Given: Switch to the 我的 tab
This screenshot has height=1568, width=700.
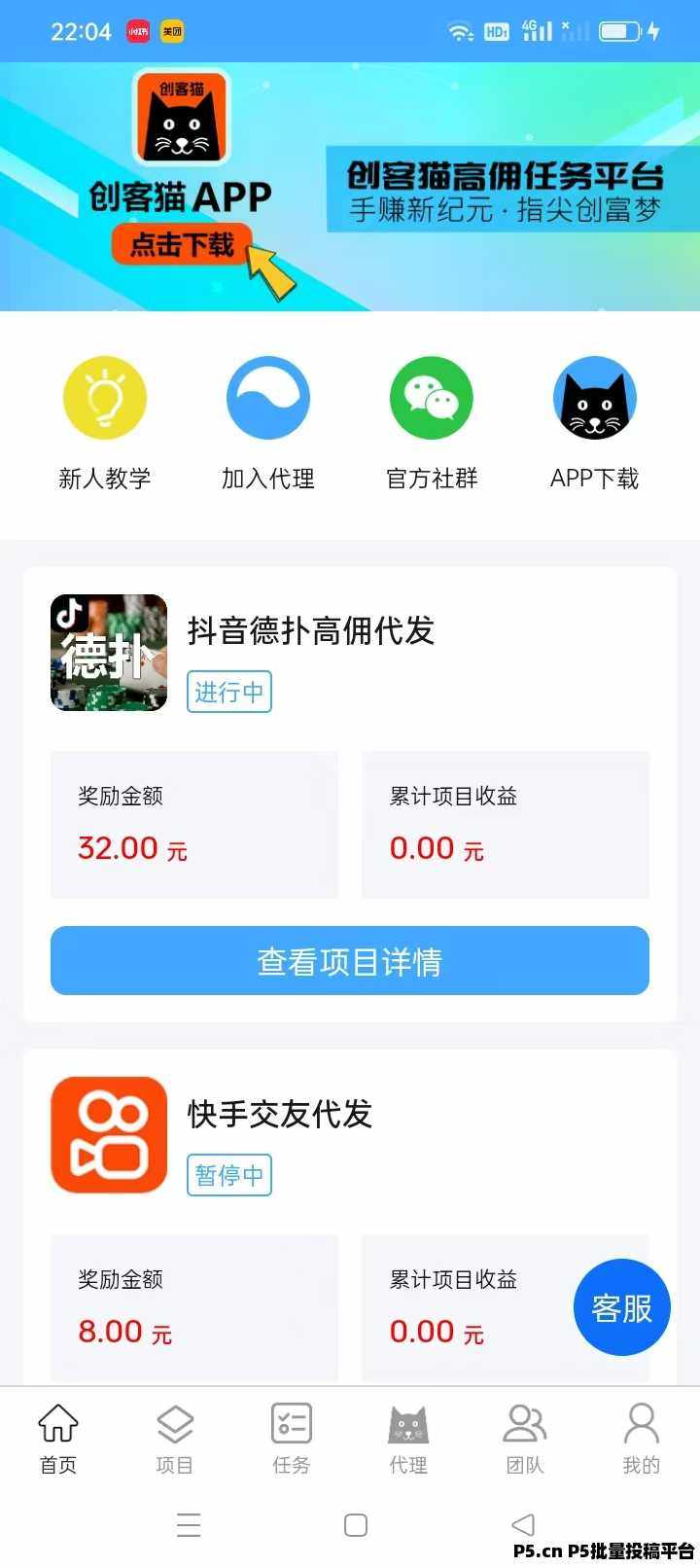Looking at the screenshot, I should (642, 1440).
